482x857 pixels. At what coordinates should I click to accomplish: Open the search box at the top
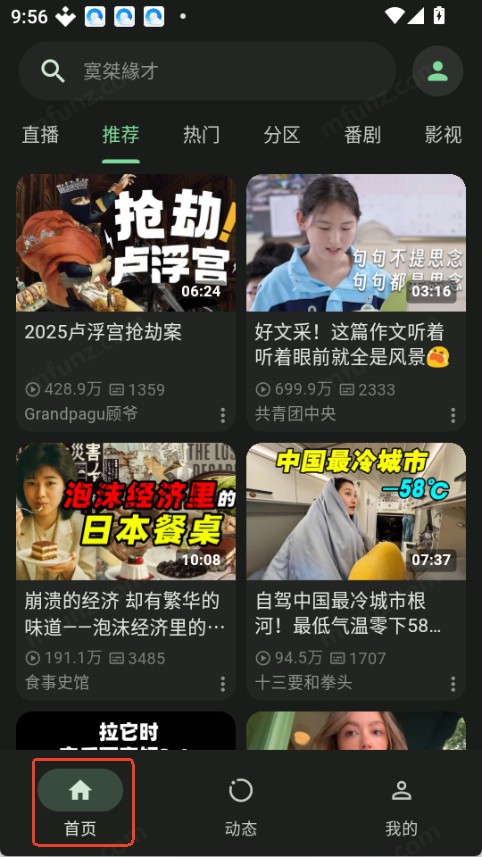tap(208, 71)
